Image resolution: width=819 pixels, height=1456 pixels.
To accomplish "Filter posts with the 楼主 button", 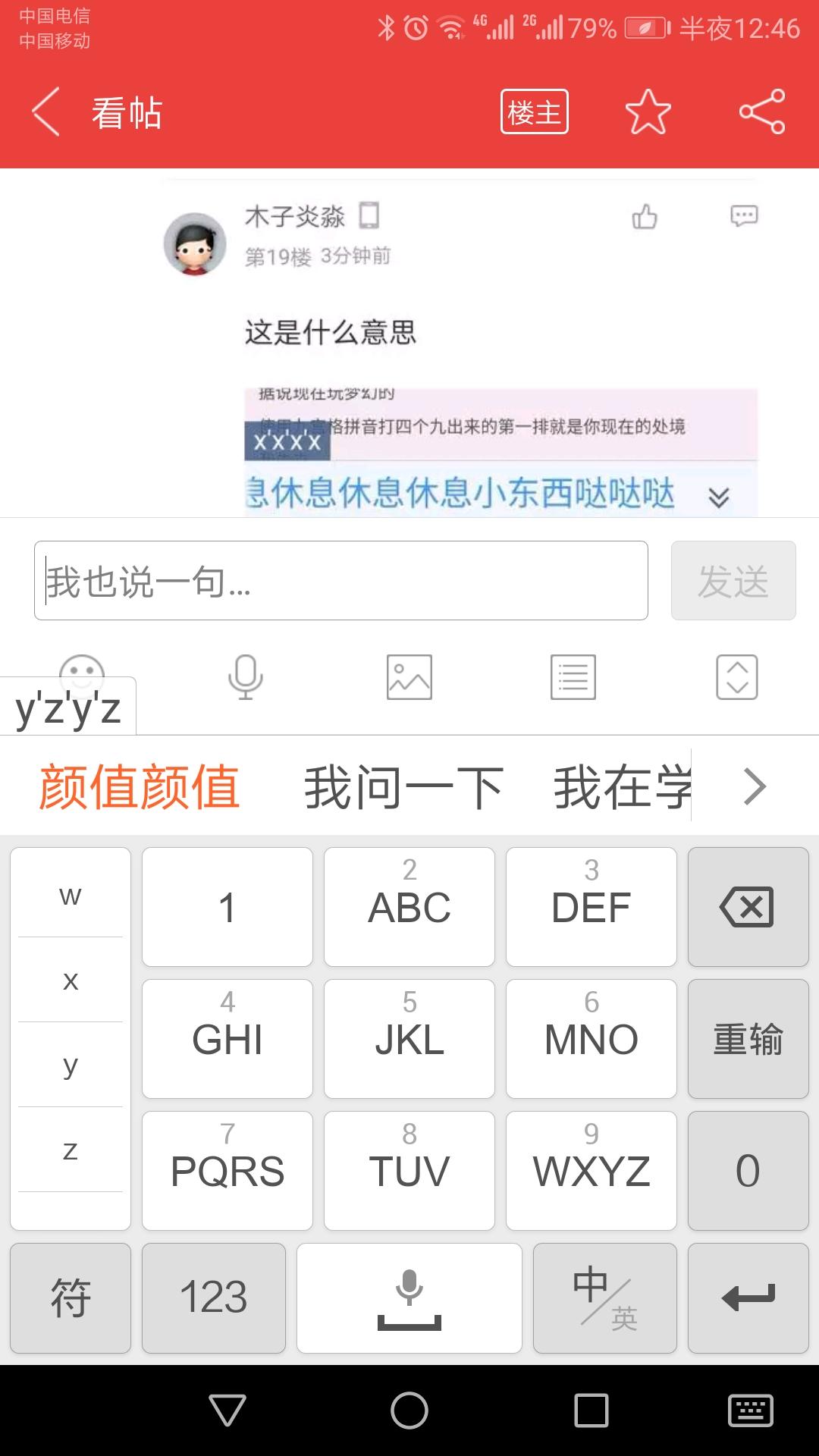I will pos(534,112).
